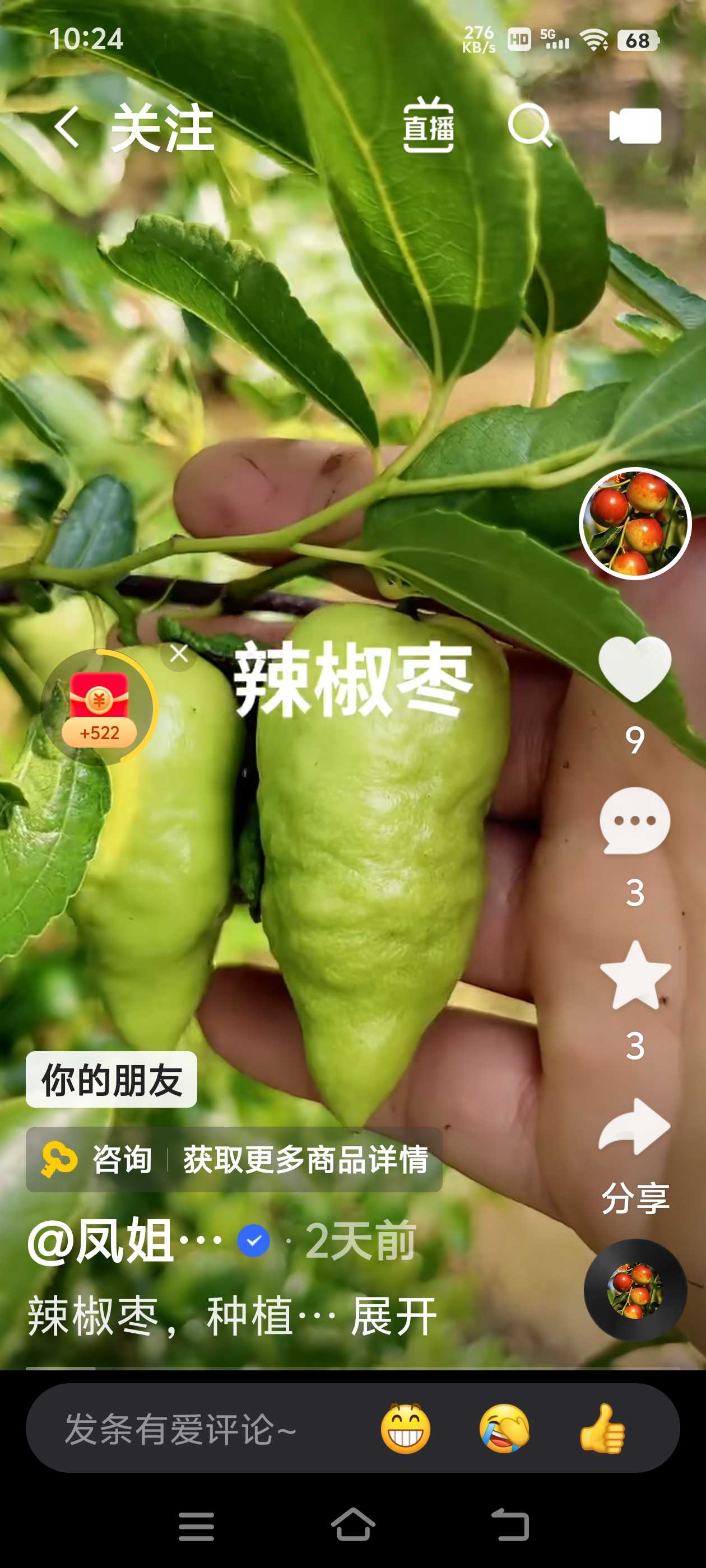Favorite the video with the star

[x=635, y=975]
